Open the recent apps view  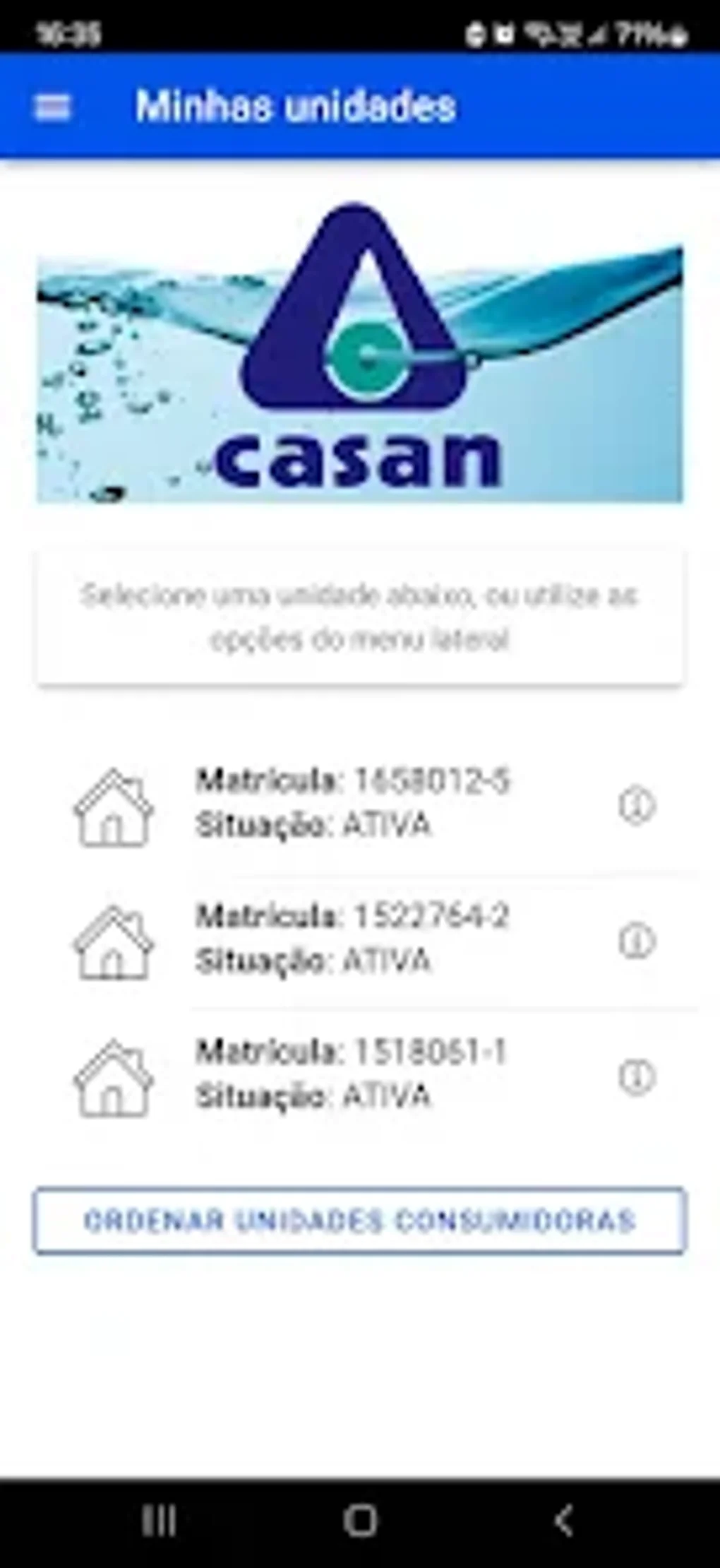(159, 1519)
